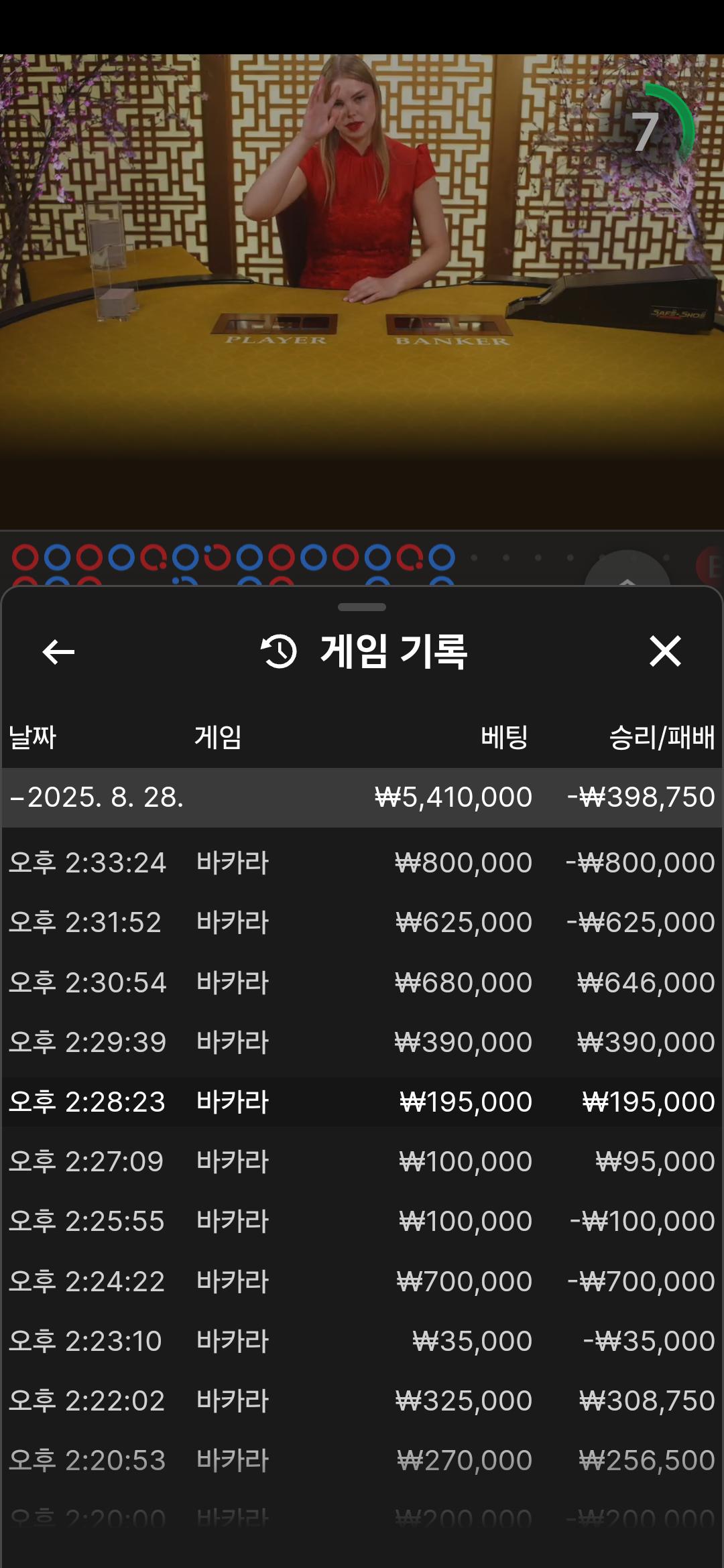Screen dimensions: 724x1568
Task: Open the 오후 2:33:24 바카라 record
Action: 362,862
